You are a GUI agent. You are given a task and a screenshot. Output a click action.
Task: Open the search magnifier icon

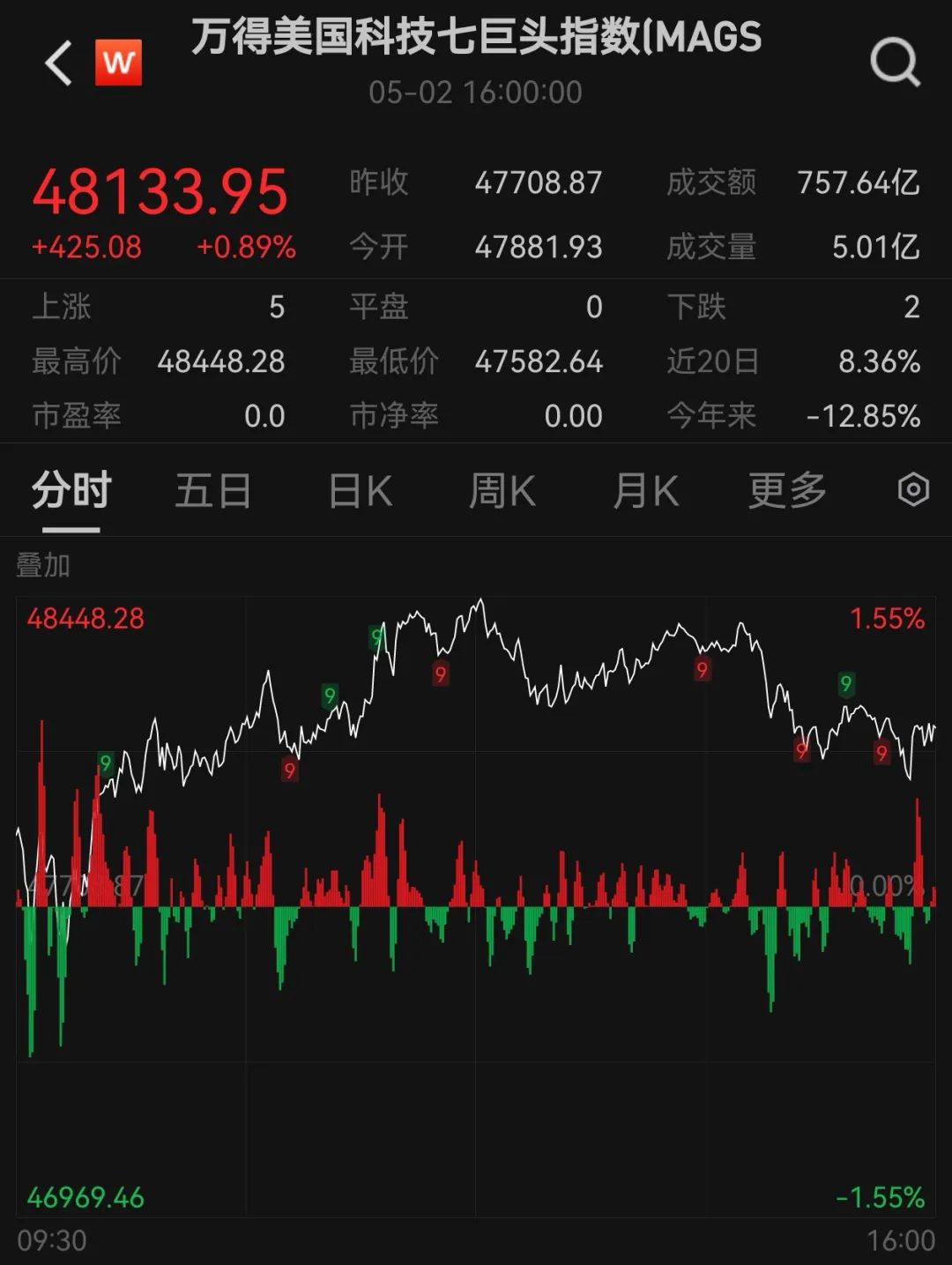pos(895,63)
